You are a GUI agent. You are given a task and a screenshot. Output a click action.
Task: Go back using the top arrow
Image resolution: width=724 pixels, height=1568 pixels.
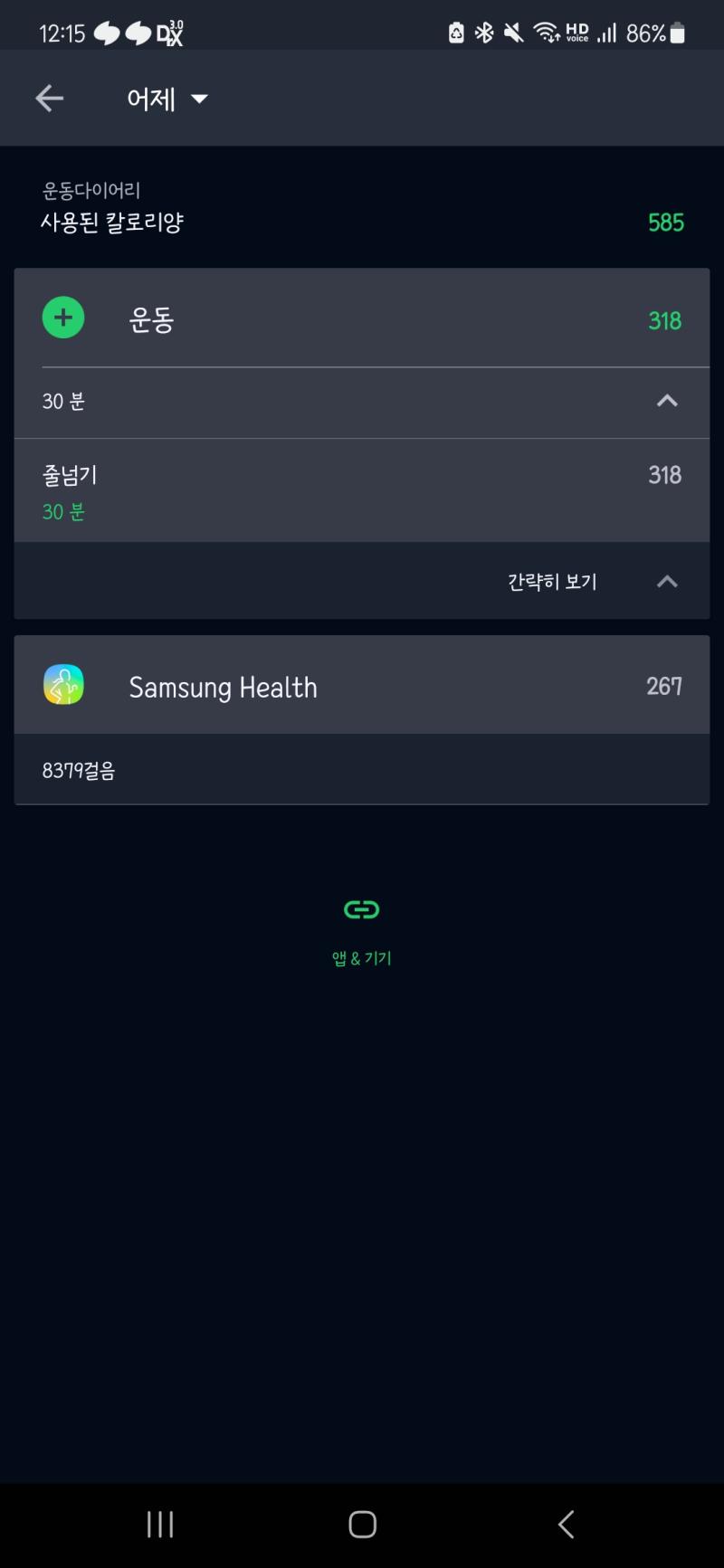point(49,99)
